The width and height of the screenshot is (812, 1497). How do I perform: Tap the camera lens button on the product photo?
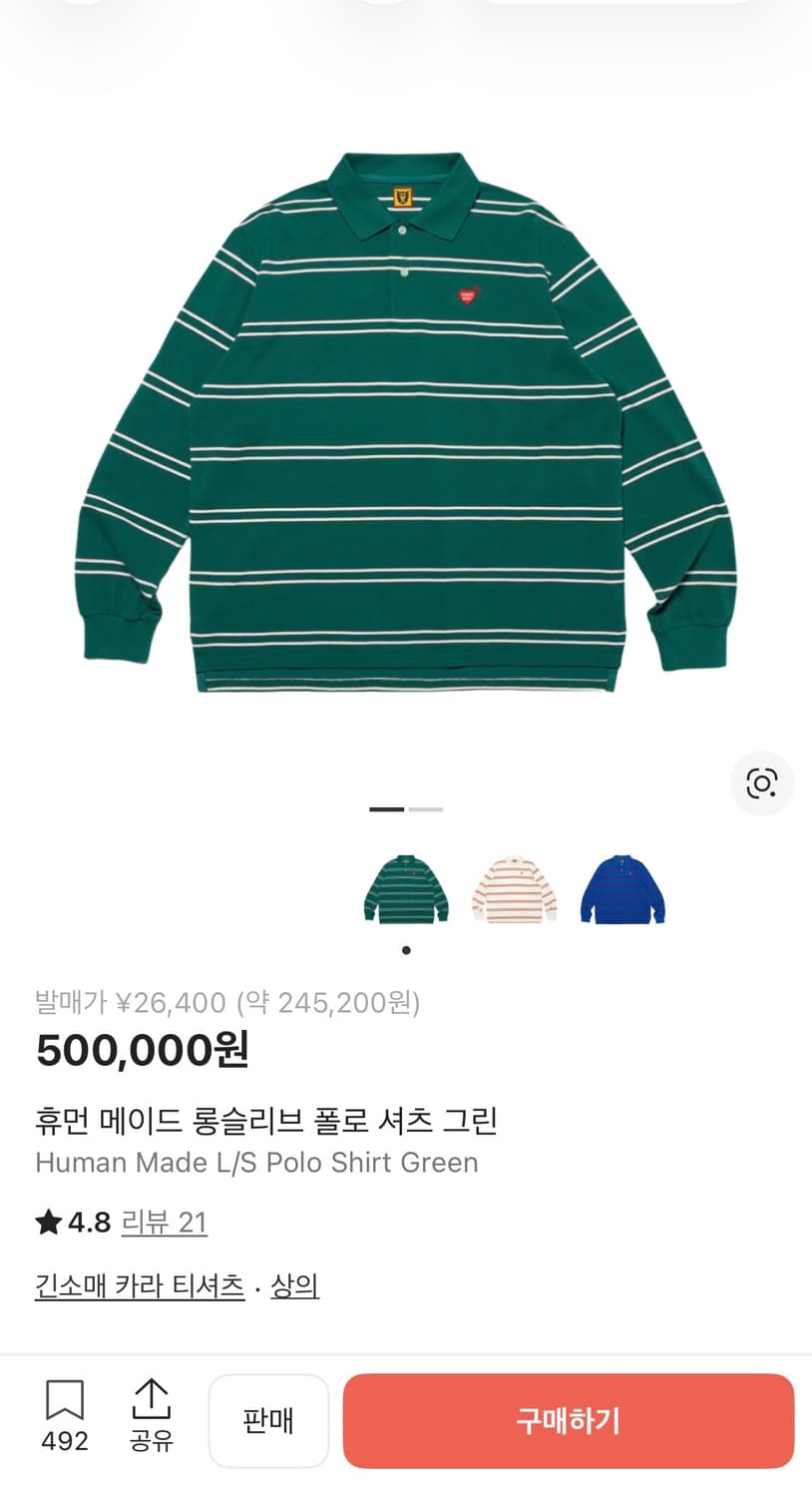click(761, 784)
